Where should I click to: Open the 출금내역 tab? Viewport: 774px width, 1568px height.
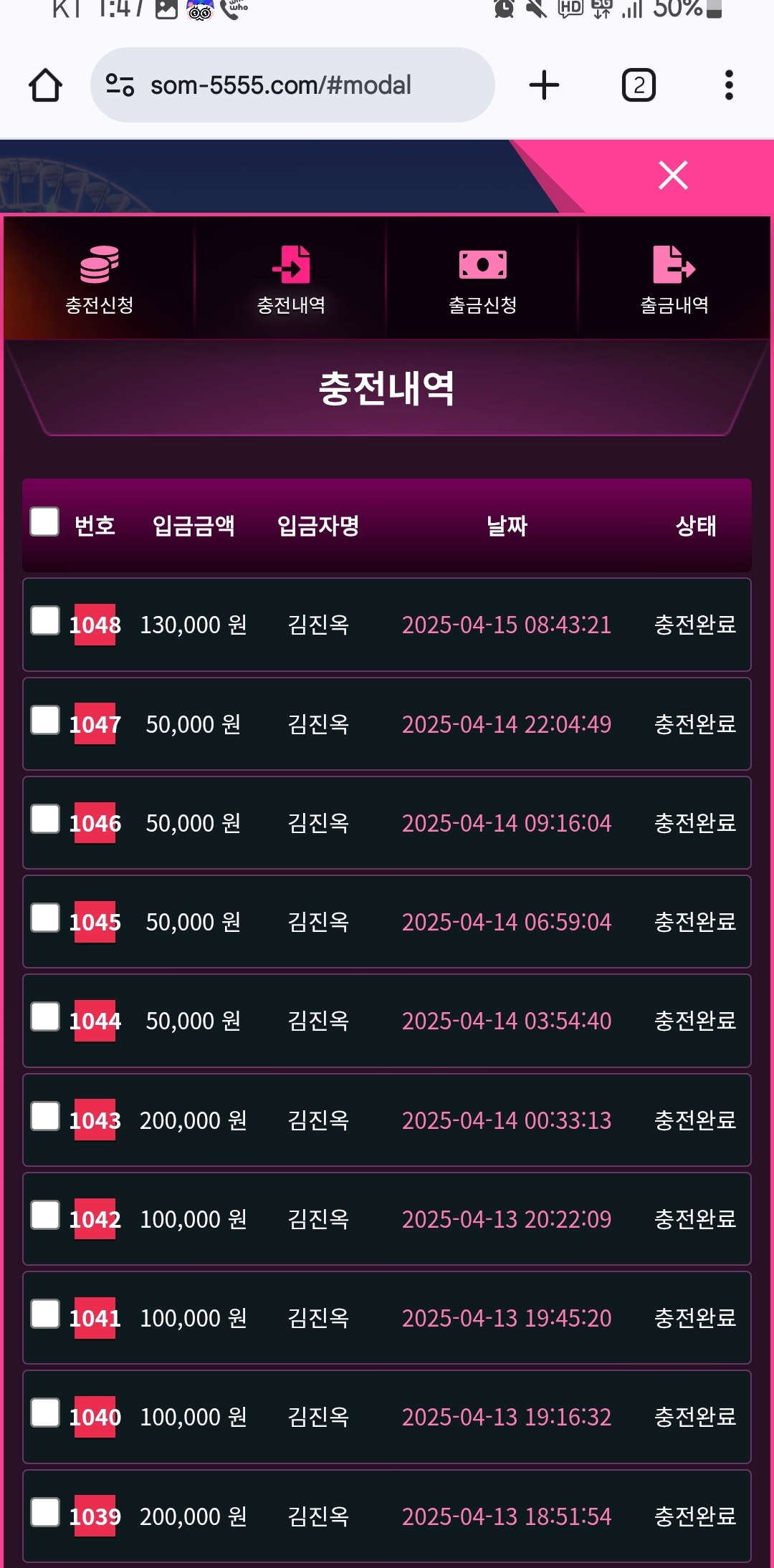pos(674,278)
